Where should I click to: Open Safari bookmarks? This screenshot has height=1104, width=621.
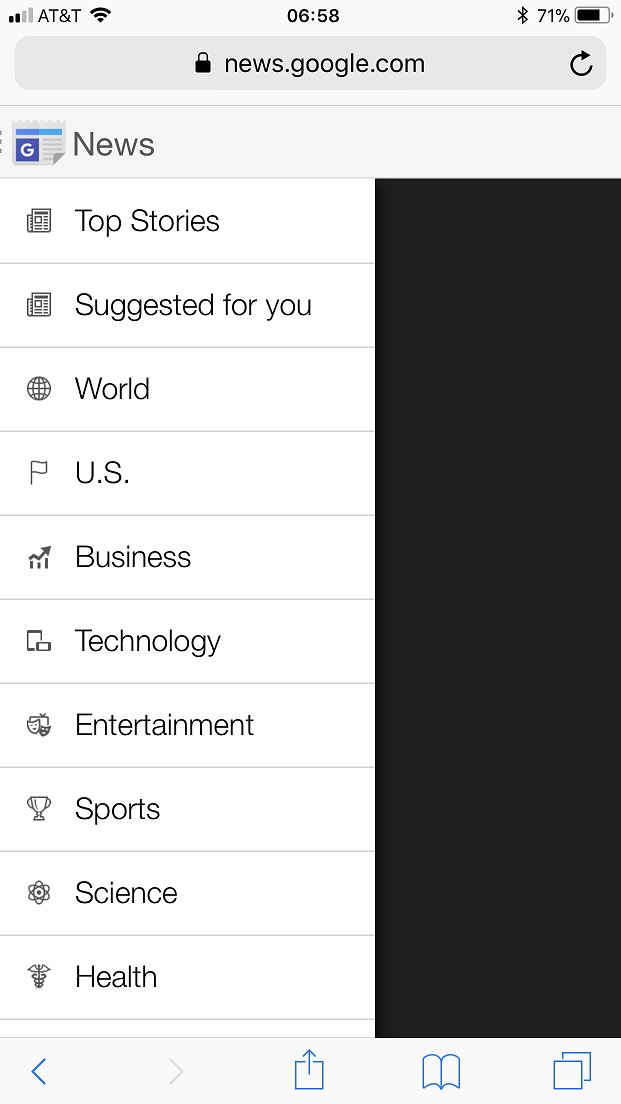coord(441,1072)
